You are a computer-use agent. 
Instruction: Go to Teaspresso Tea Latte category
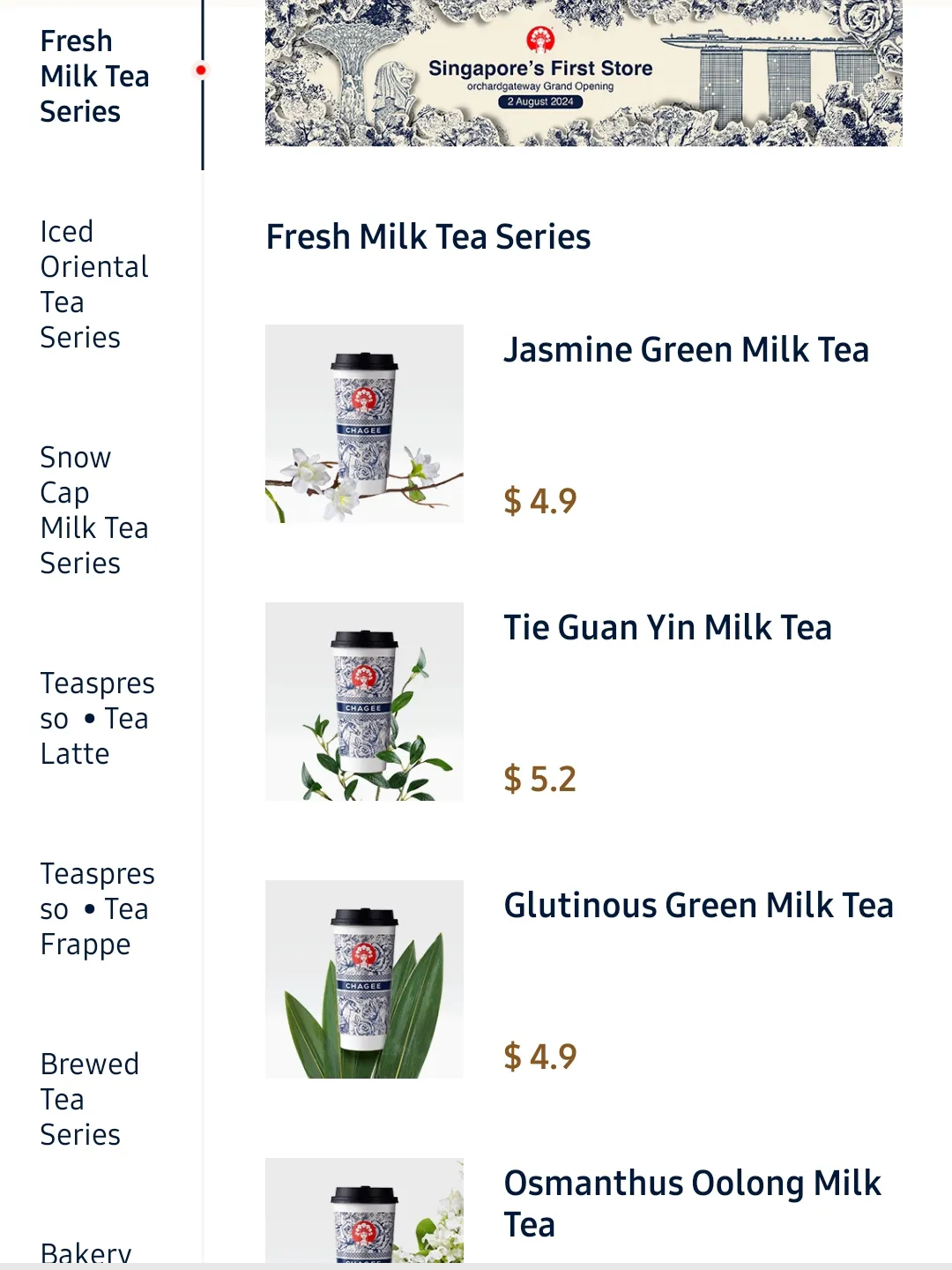coord(97,718)
